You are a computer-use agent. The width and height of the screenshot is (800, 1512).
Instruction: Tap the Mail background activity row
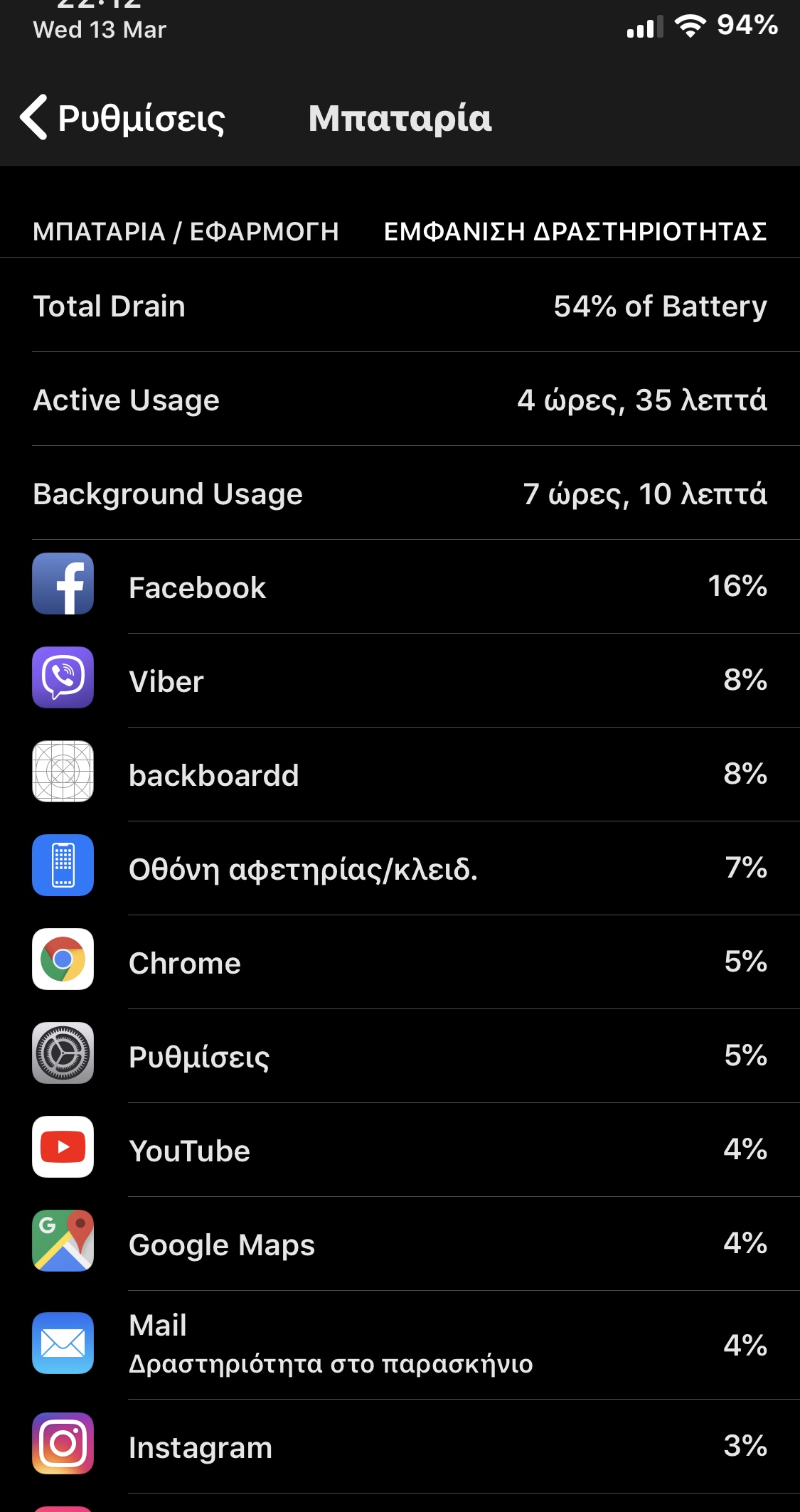click(x=400, y=1345)
